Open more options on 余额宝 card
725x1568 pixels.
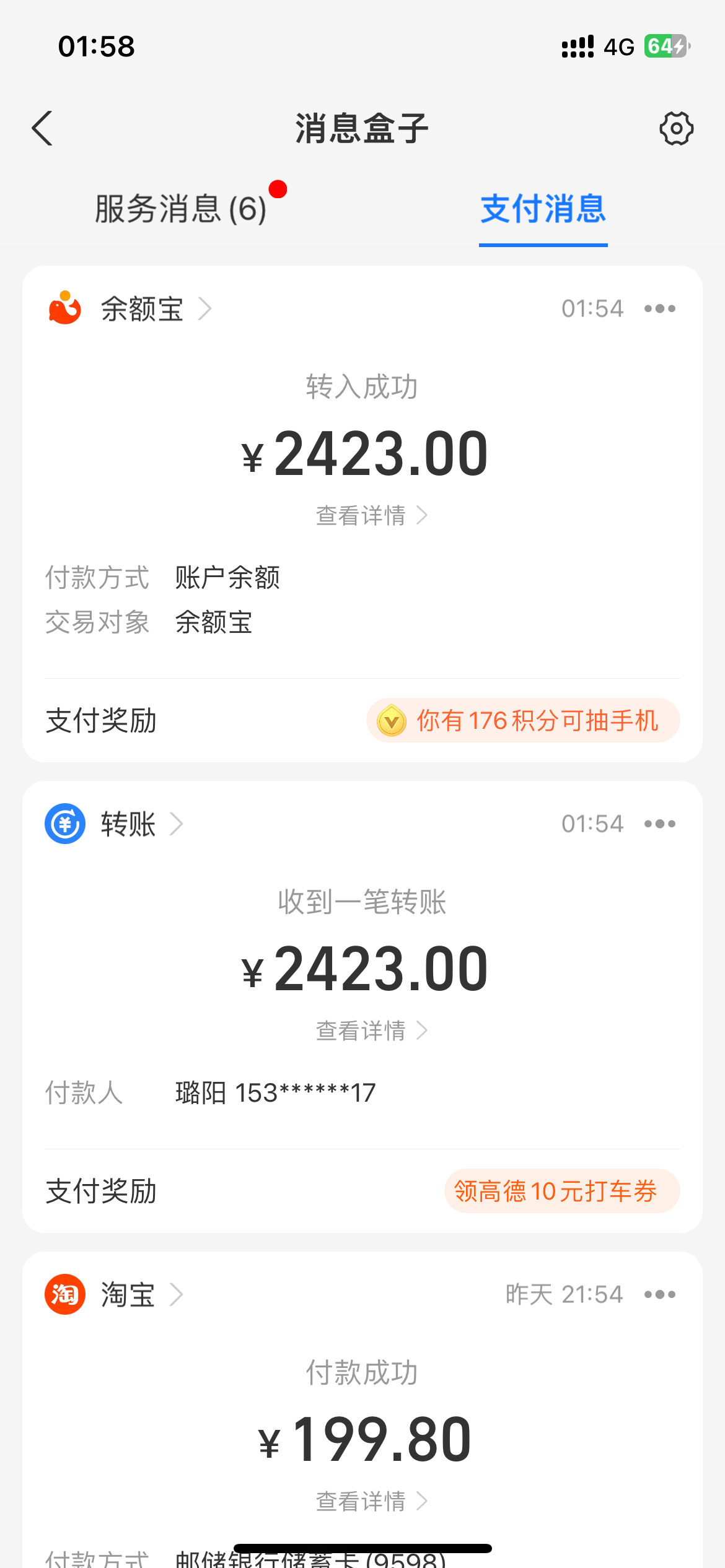(659, 308)
